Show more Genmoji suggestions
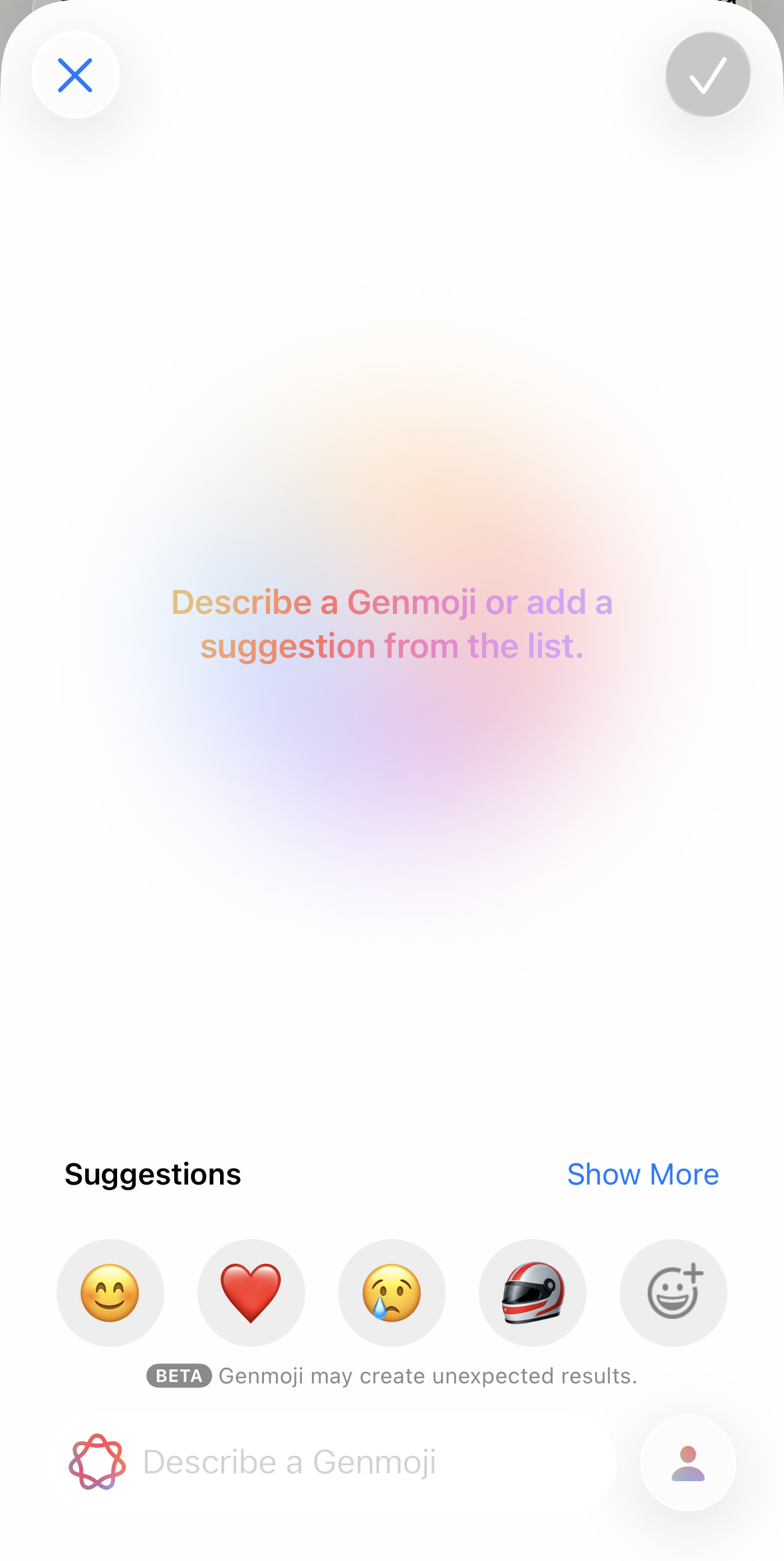Screen dimensions: 784x1561 point(642,1175)
